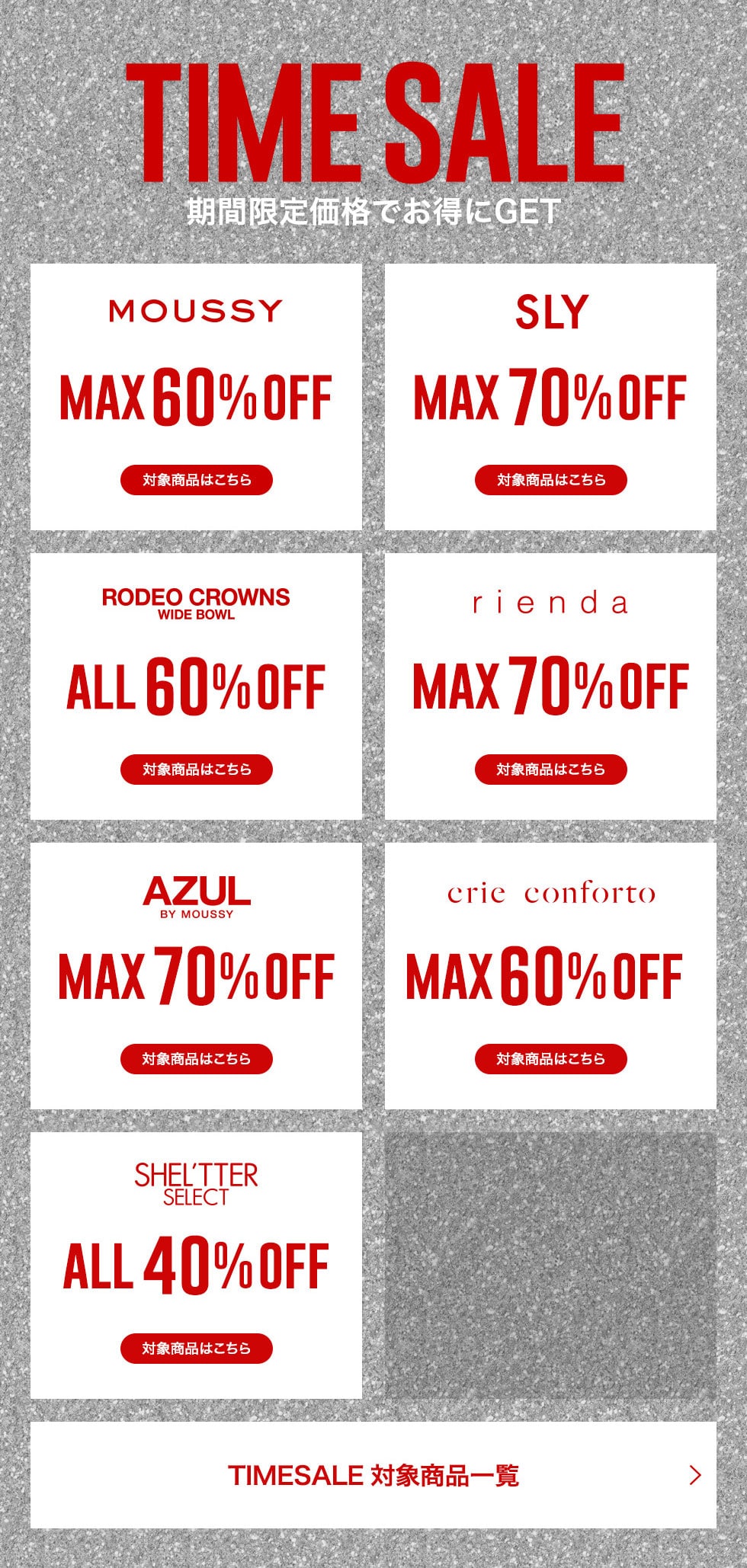Open RODEO CROWNS WIDE BOWL sale items
The height and width of the screenshot is (1568, 747).
[x=196, y=770]
